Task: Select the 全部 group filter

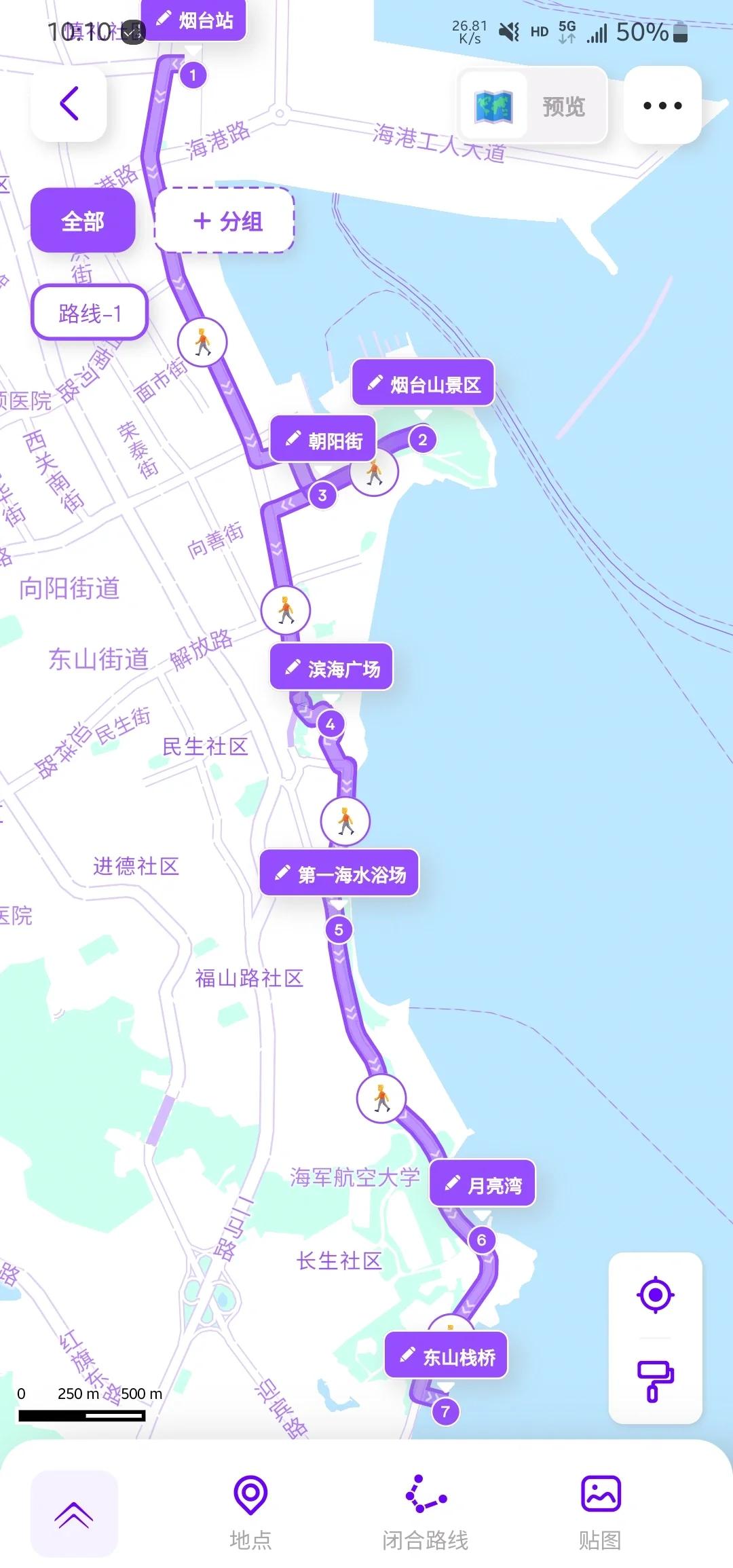Action: click(83, 221)
